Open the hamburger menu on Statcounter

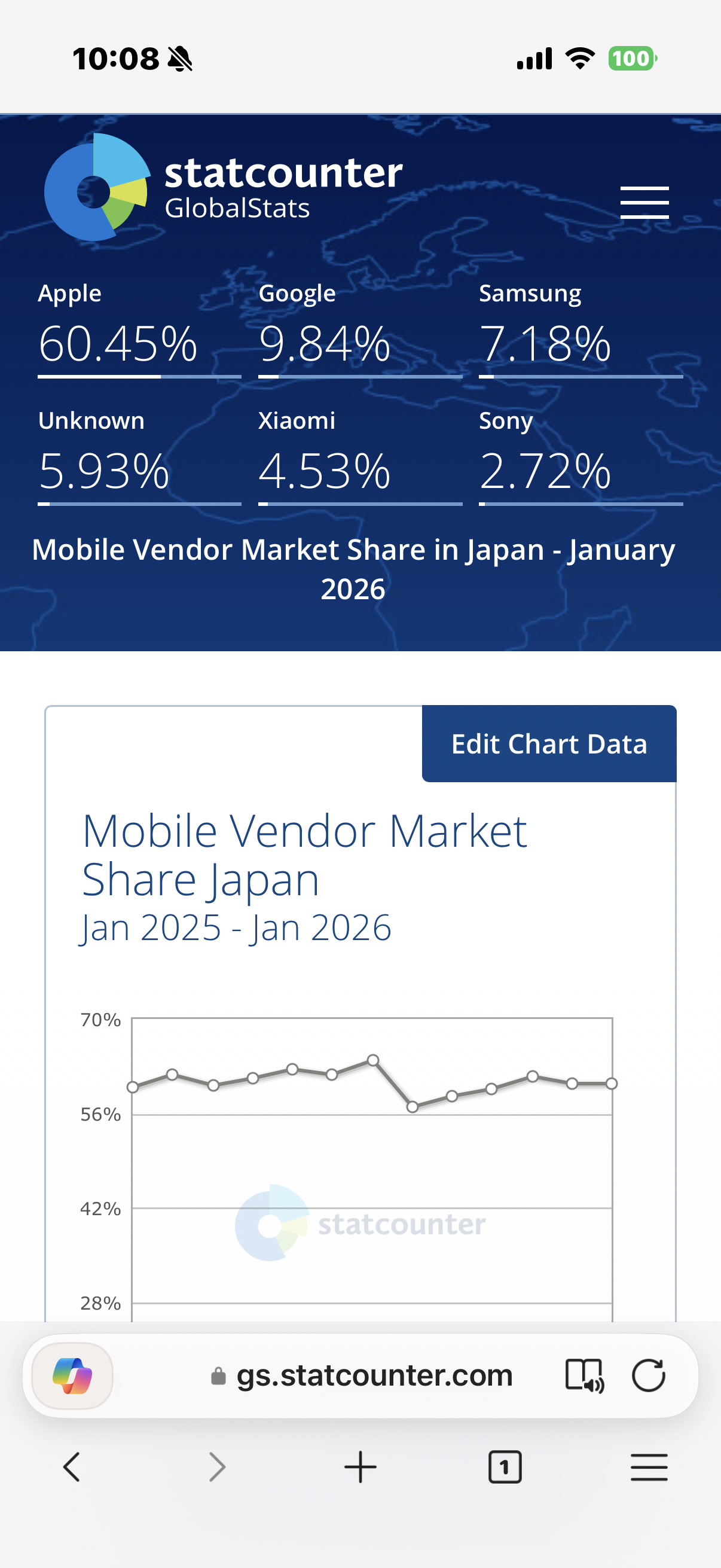pyautogui.click(x=644, y=203)
